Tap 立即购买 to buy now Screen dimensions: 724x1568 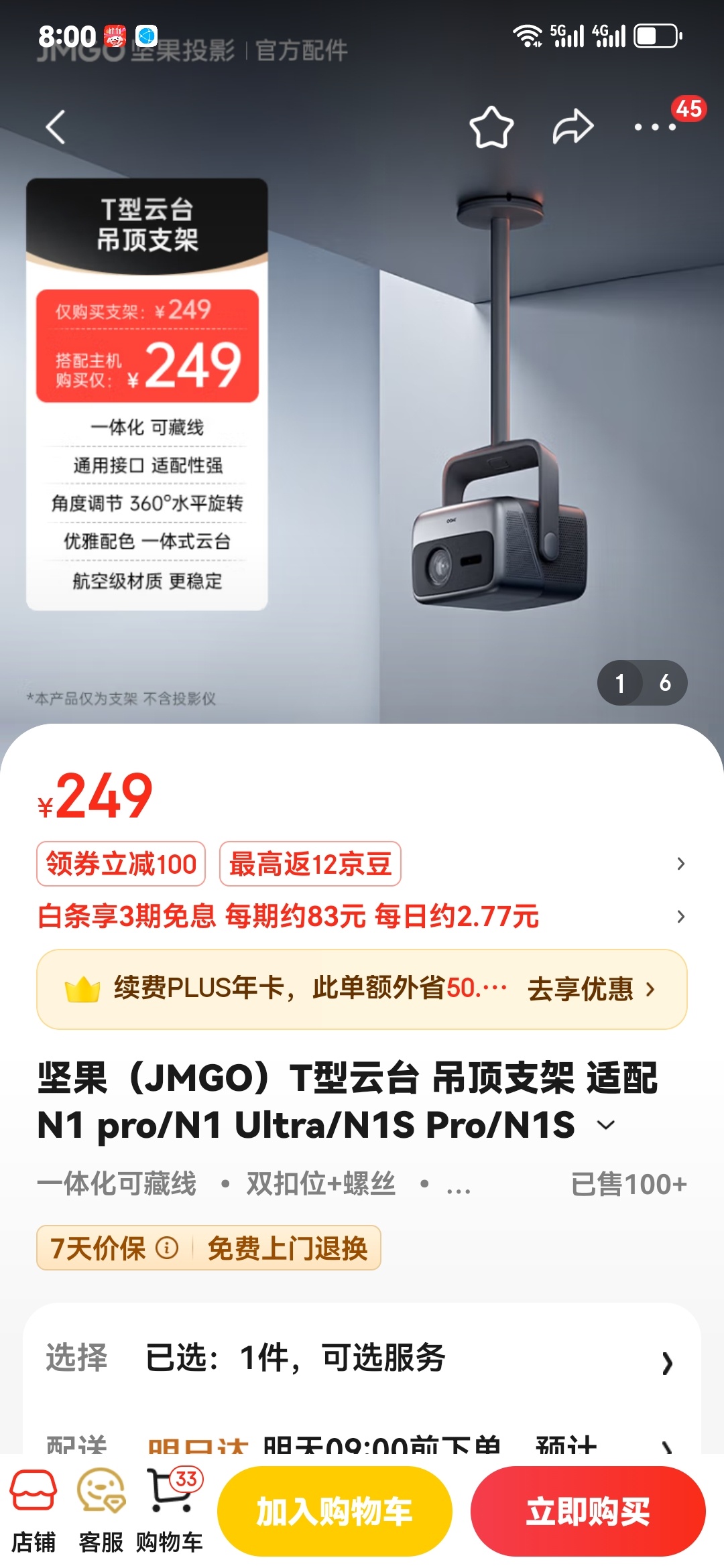pyautogui.click(x=588, y=1512)
